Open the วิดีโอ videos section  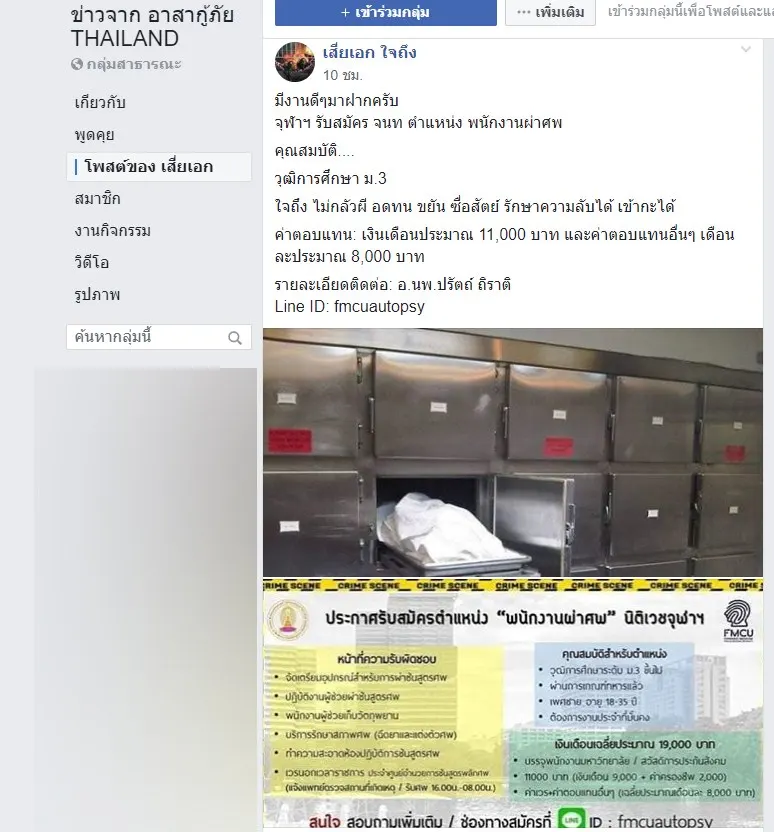tap(91, 262)
